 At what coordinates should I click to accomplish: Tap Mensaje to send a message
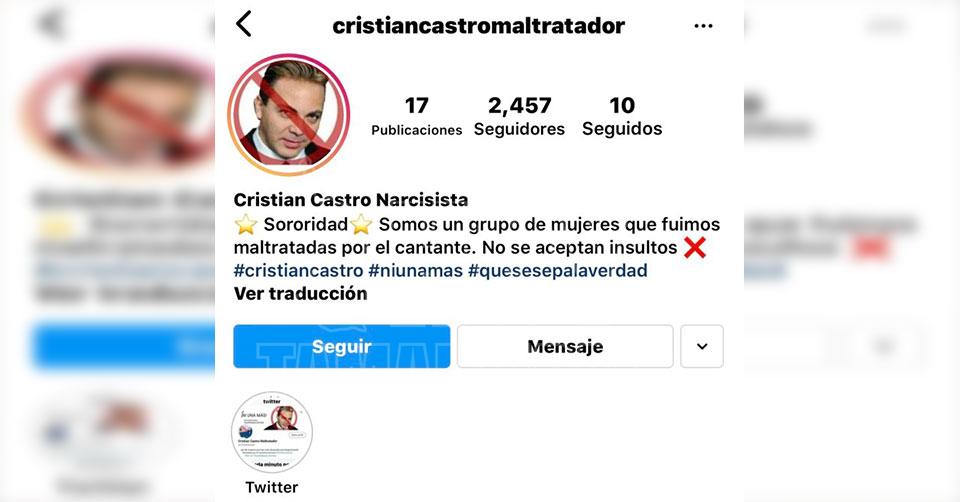coord(565,347)
